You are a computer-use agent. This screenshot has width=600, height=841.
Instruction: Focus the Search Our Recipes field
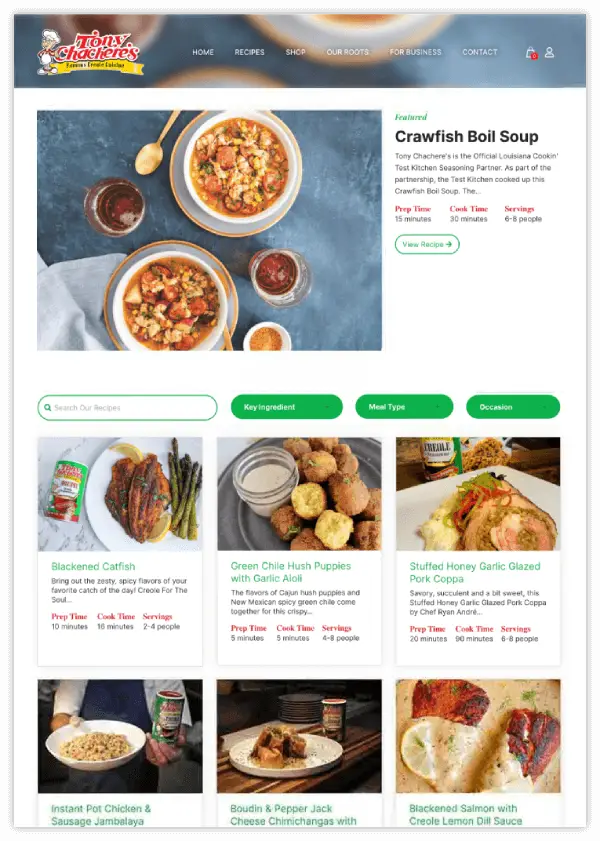tap(127, 407)
